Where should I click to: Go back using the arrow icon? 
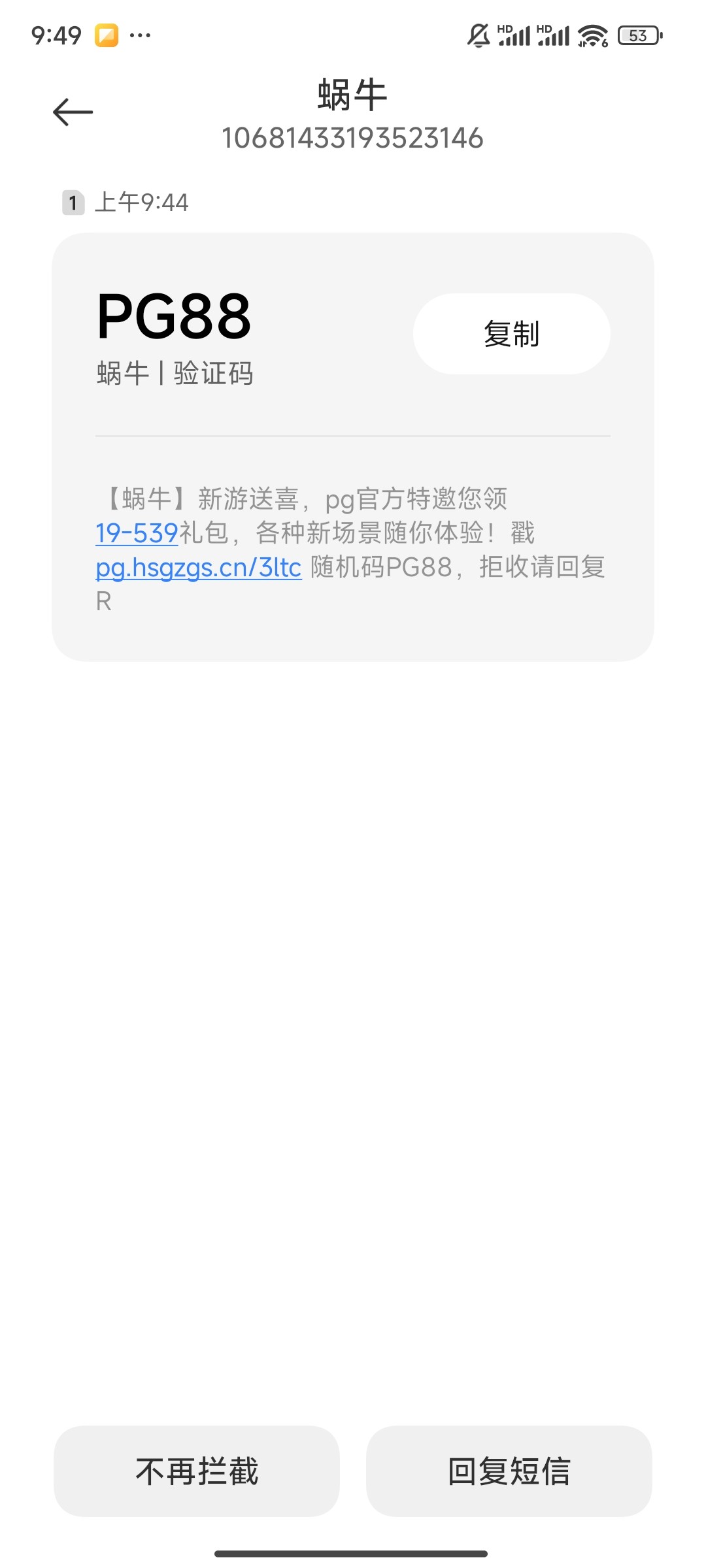pyautogui.click(x=73, y=112)
